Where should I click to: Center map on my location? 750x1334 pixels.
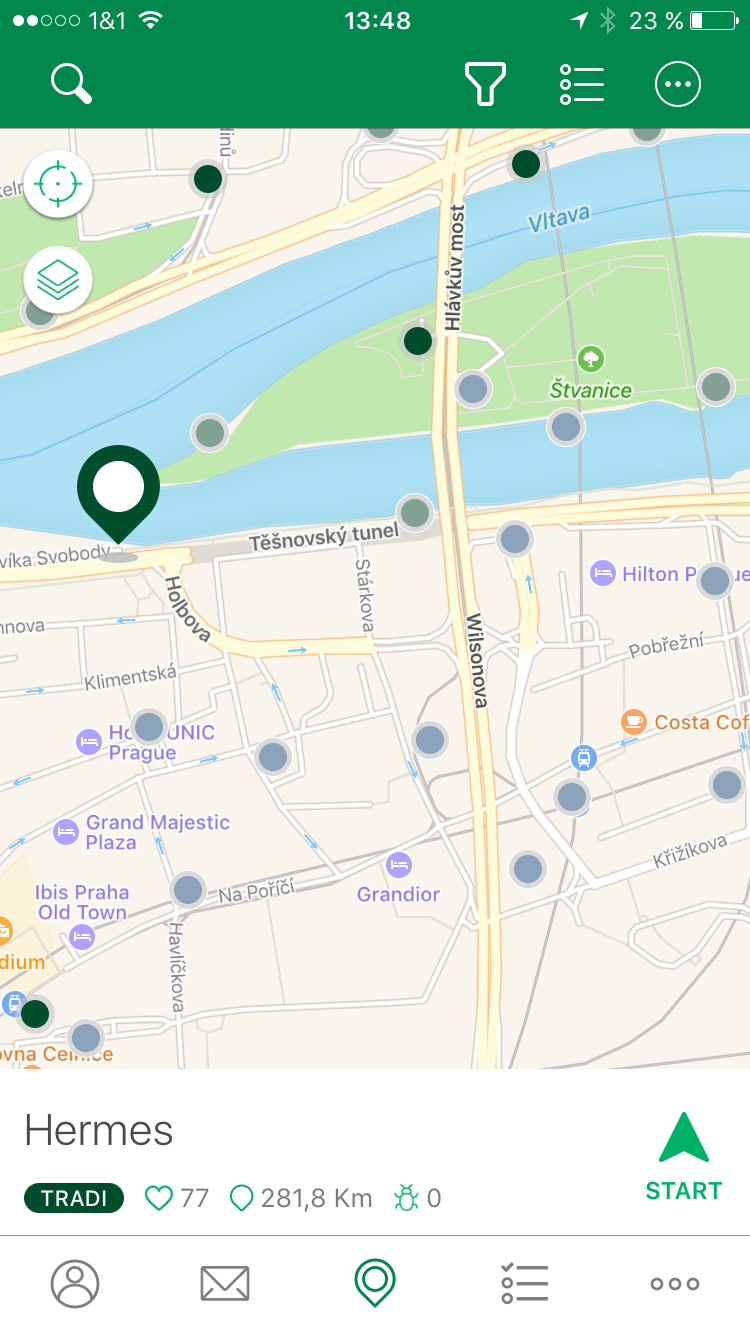click(58, 185)
